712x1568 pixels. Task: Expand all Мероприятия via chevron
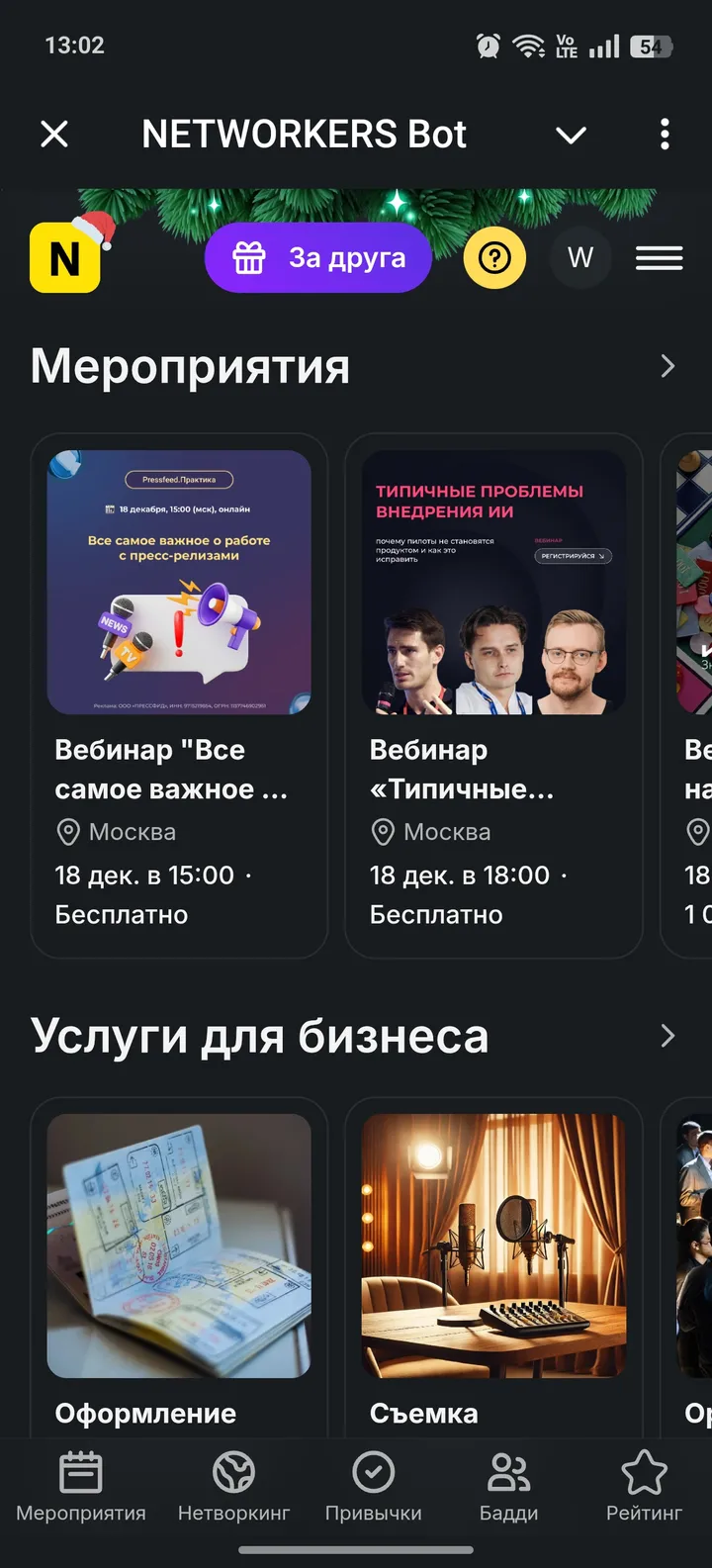pyautogui.click(x=667, y=367)
